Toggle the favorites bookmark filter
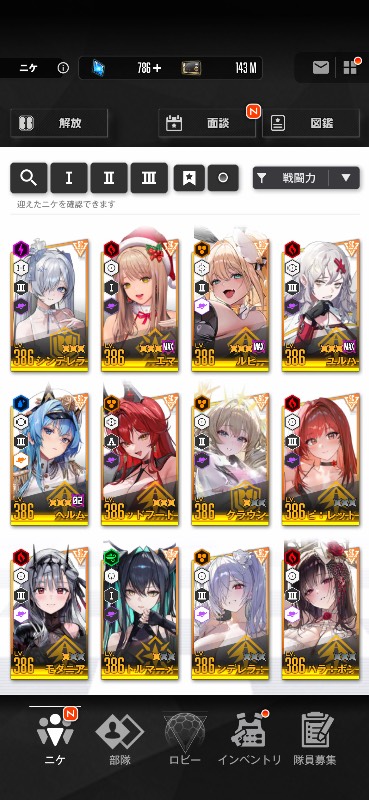 click(189, 178)
